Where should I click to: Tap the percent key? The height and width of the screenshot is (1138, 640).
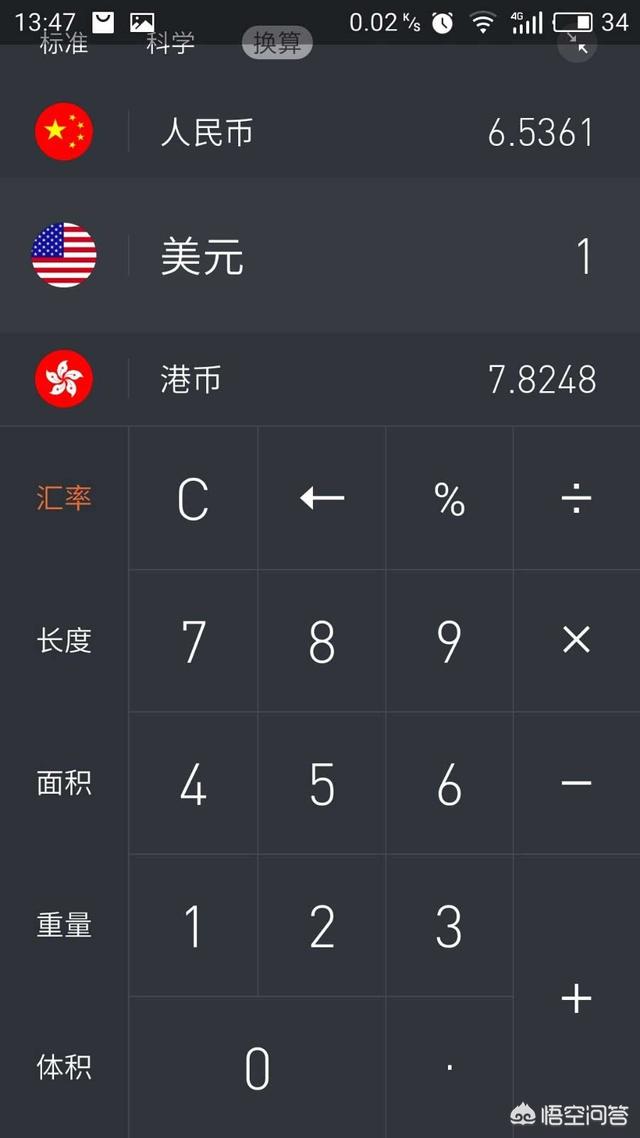coord(449,499)
